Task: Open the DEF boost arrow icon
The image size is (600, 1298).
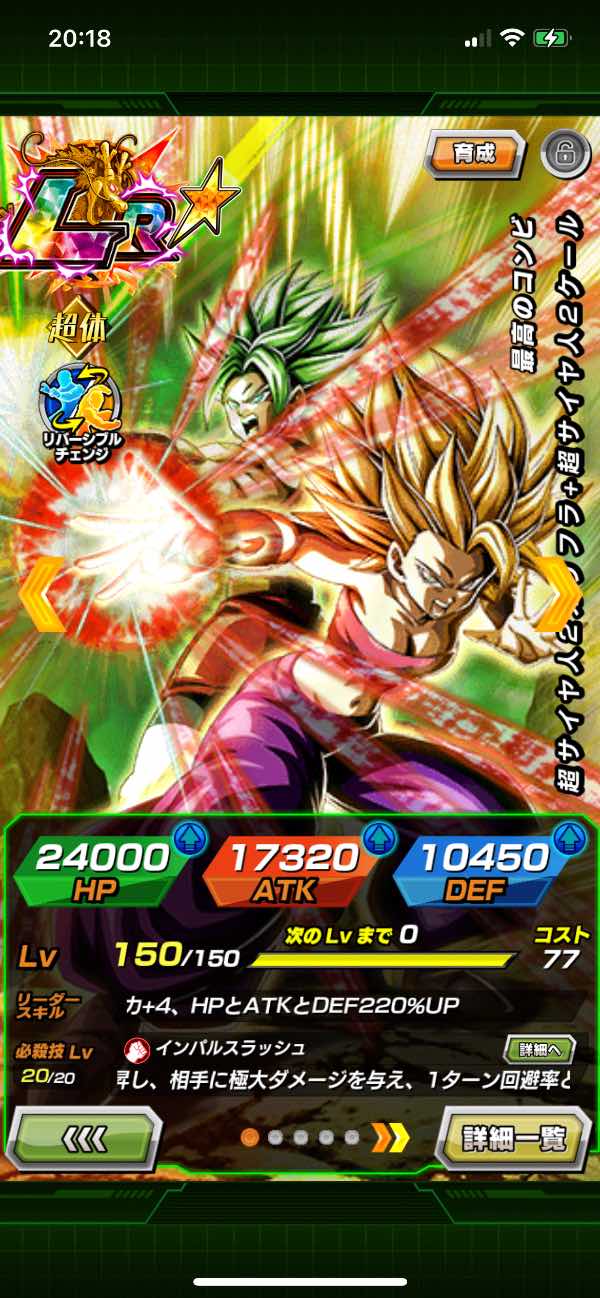Action: [568, 838]
